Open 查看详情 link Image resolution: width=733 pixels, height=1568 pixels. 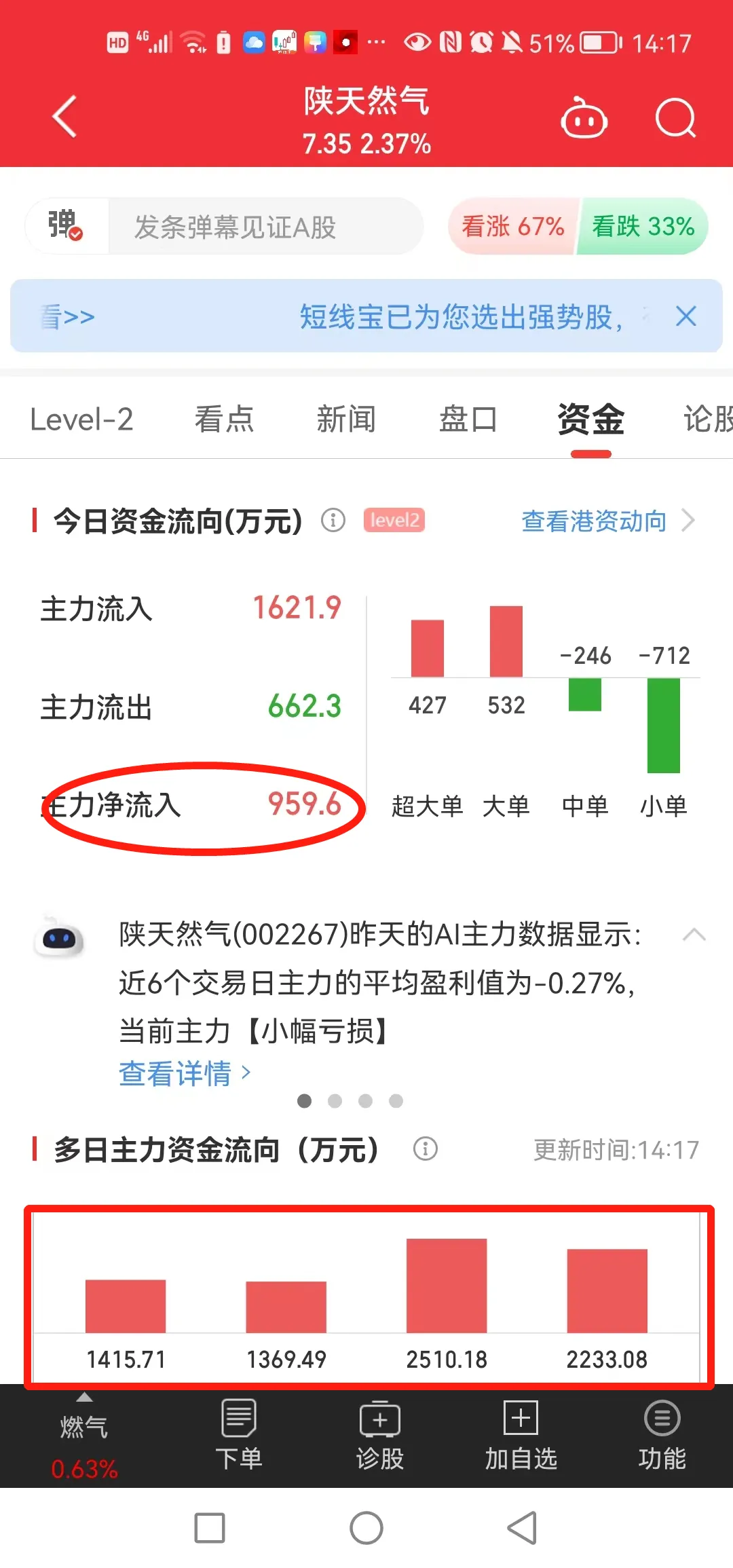185,1074
